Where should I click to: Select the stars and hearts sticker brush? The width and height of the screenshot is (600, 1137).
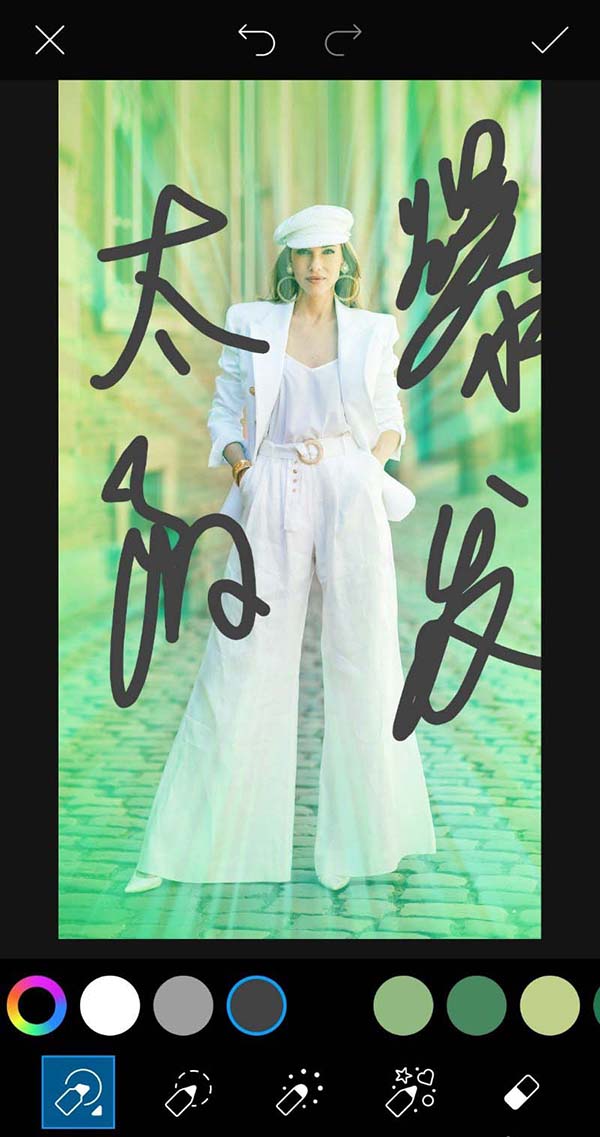(410, 1092)
